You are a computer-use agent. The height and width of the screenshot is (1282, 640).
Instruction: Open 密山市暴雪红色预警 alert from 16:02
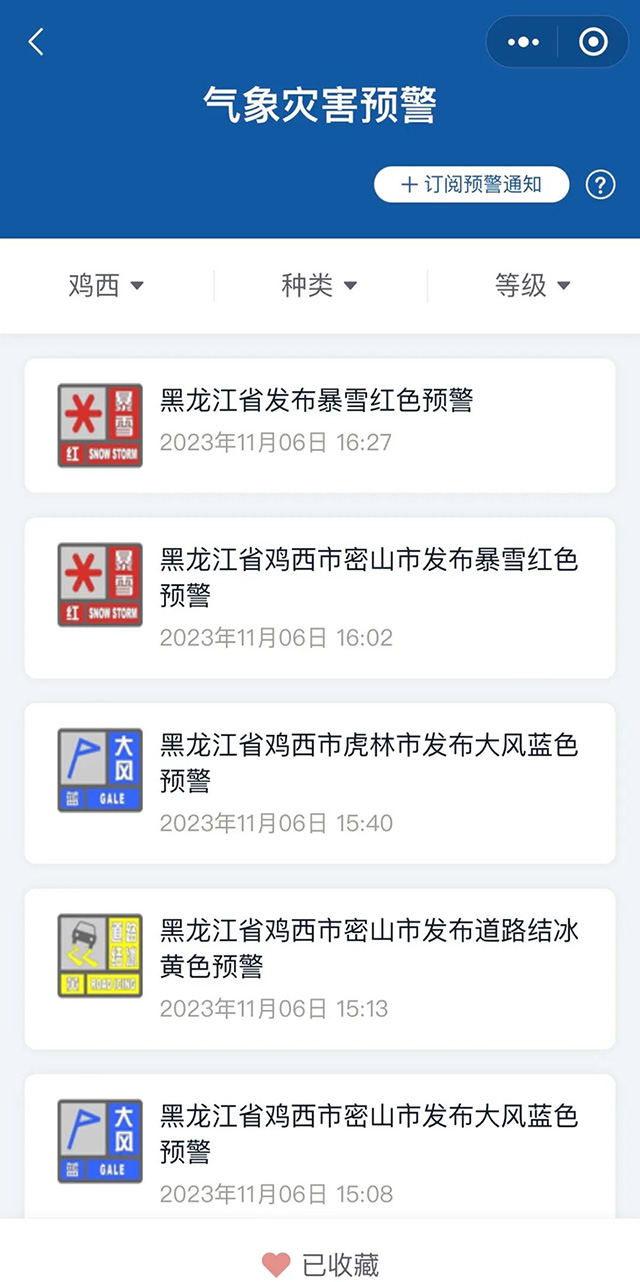coord(320,598)
